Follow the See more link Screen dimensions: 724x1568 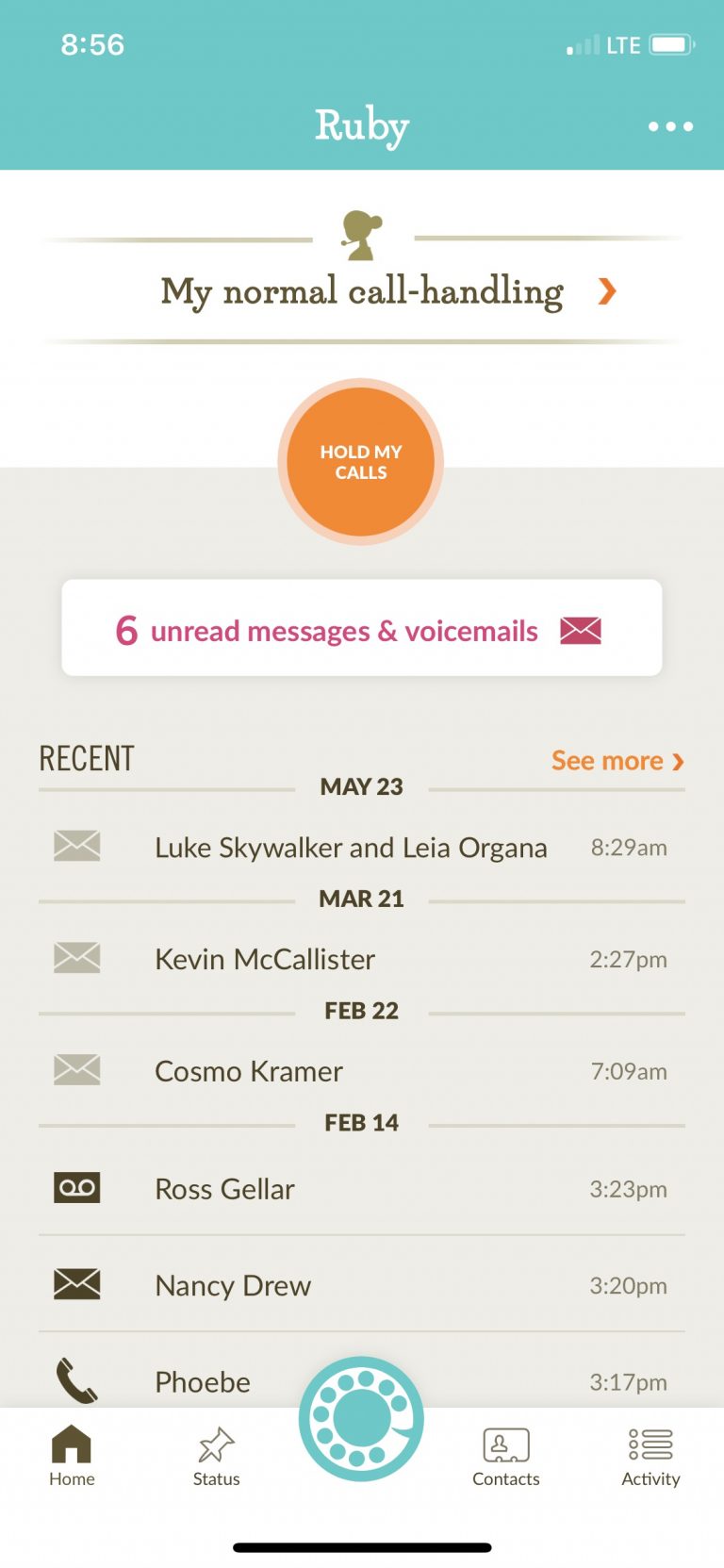(x=607, y=761)
